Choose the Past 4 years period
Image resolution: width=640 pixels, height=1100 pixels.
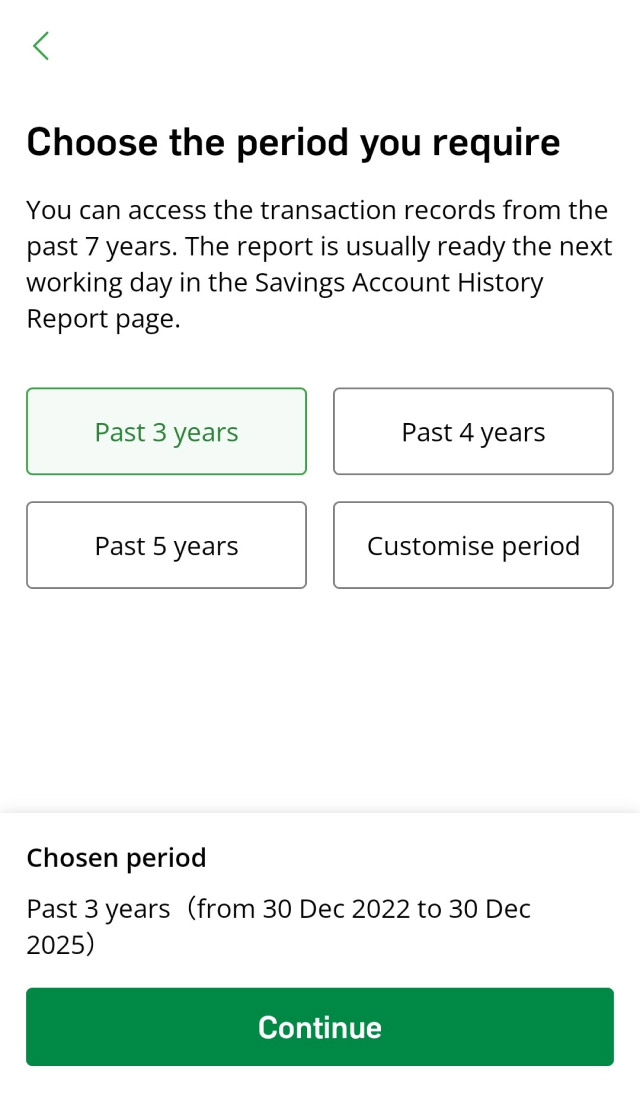tap(473, 431)
